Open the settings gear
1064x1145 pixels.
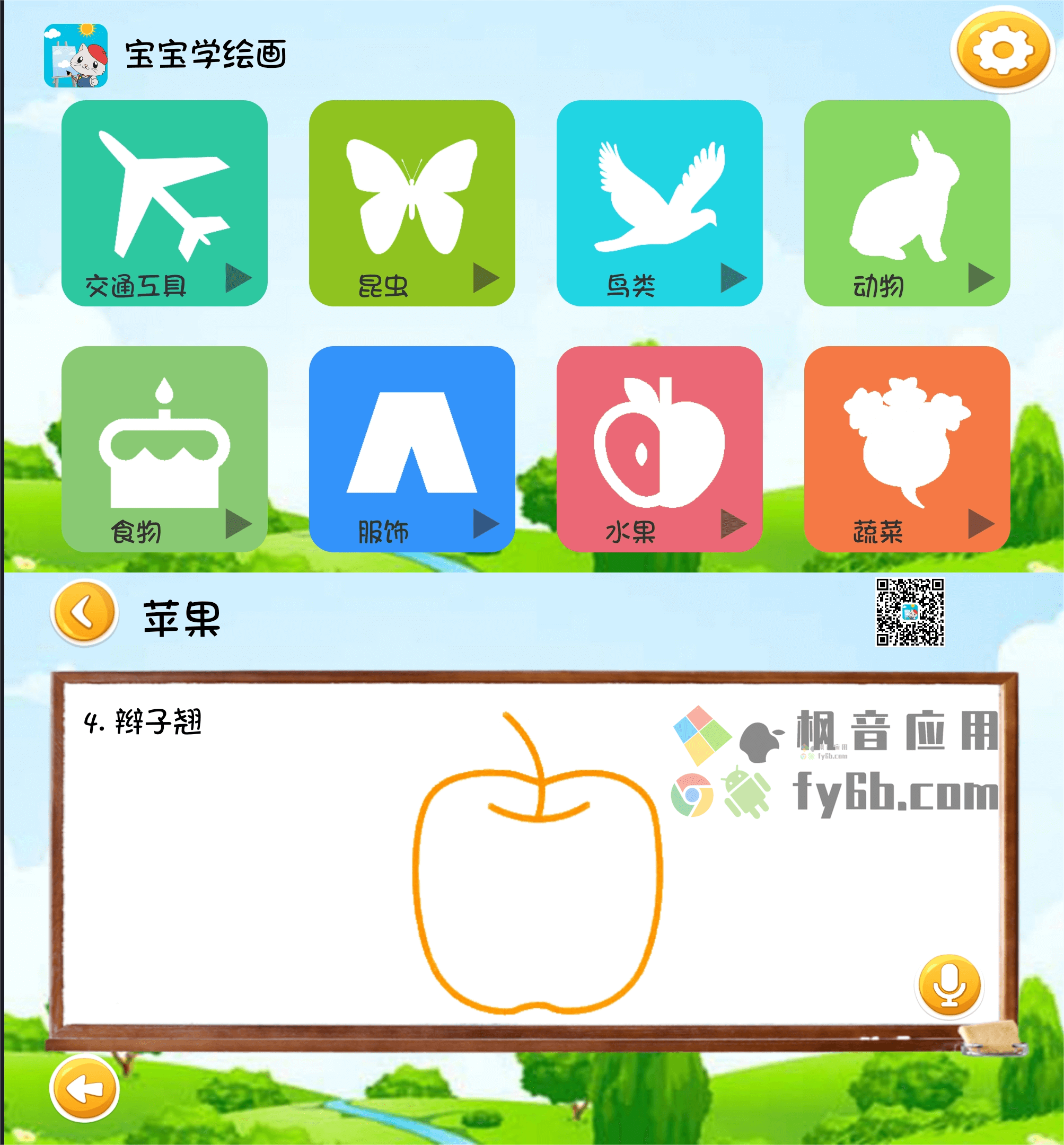[1003, 50]
